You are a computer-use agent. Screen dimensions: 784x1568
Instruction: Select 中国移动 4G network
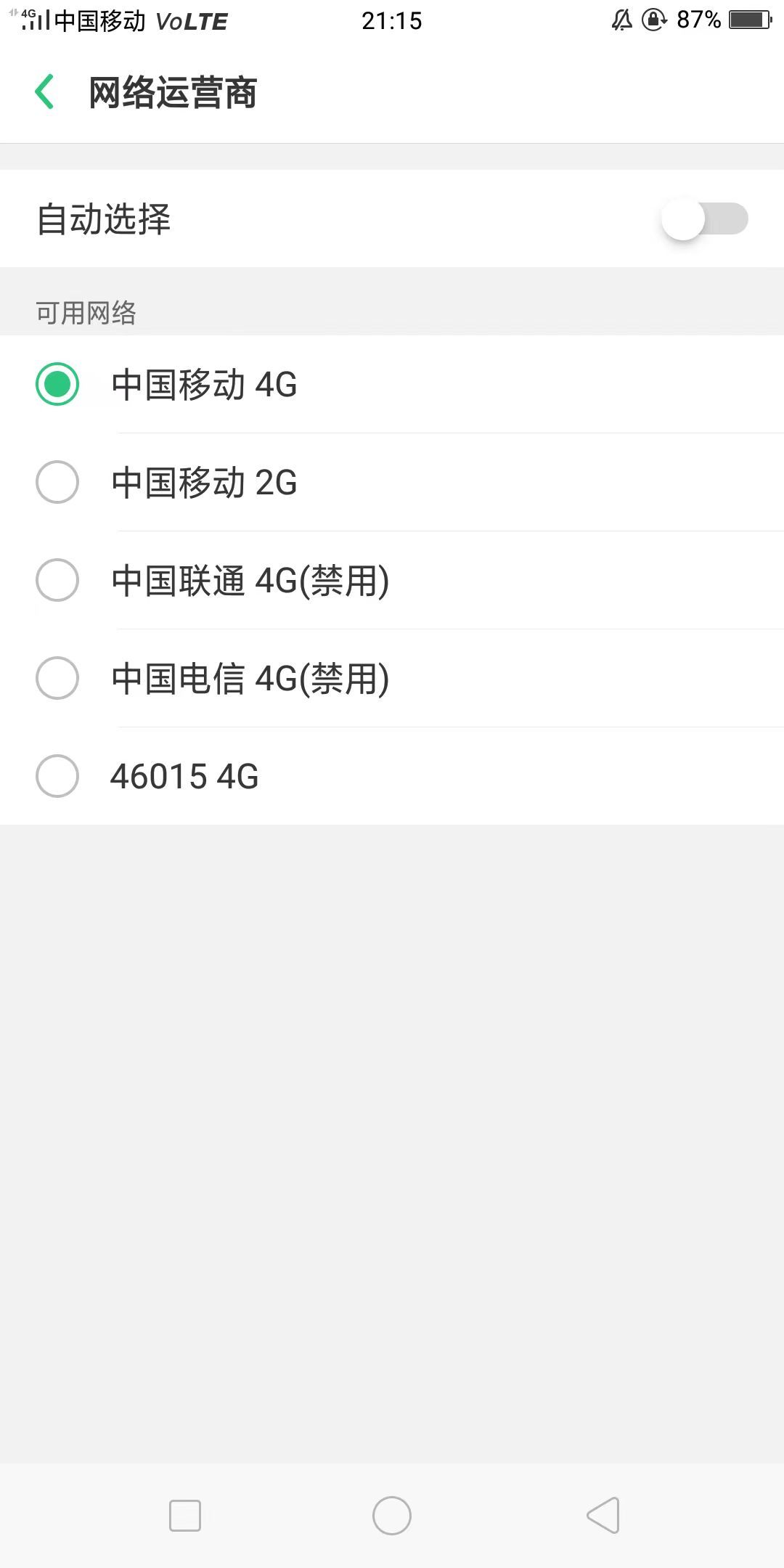click(58, 384)
